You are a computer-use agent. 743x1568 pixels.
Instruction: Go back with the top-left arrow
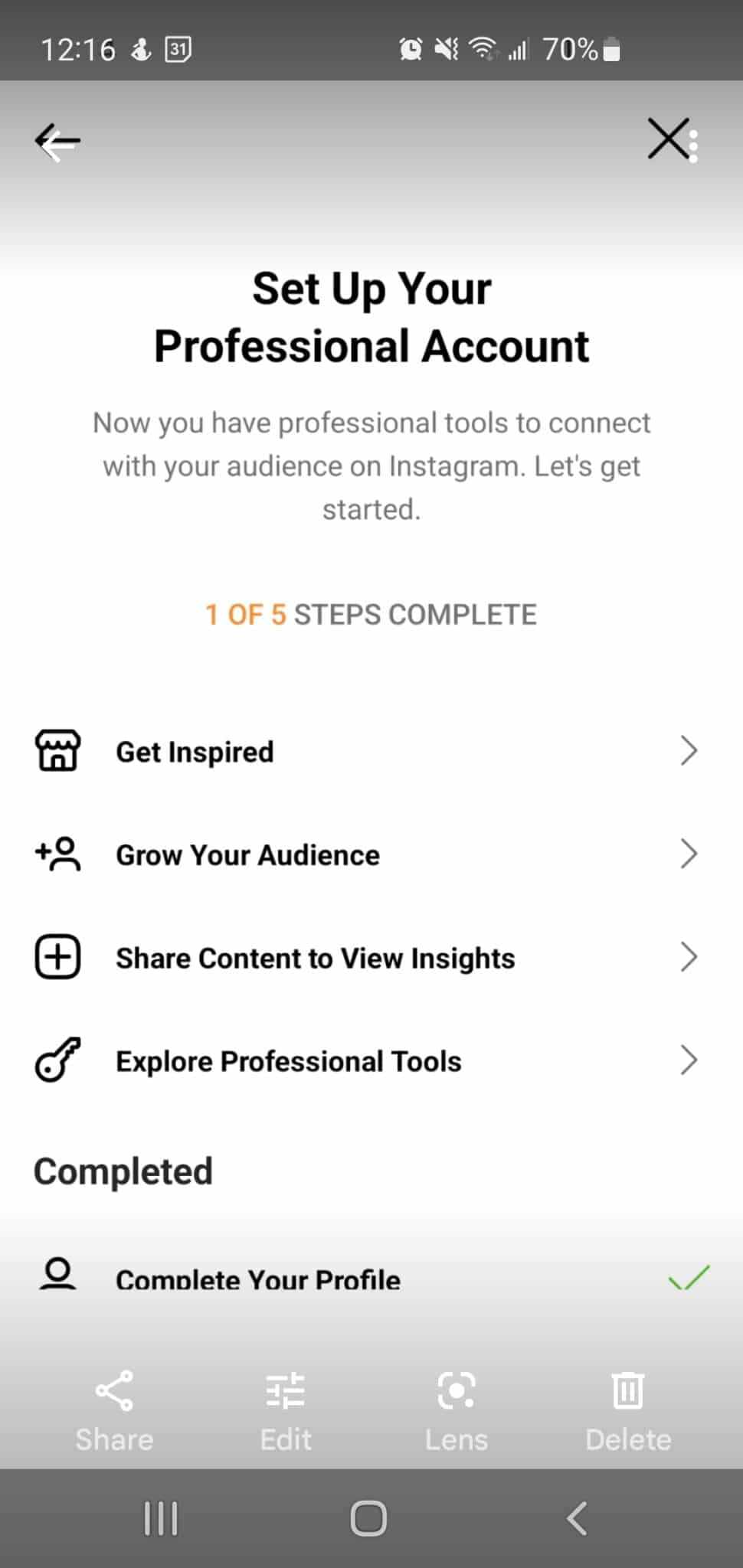(x=57, y=142)
